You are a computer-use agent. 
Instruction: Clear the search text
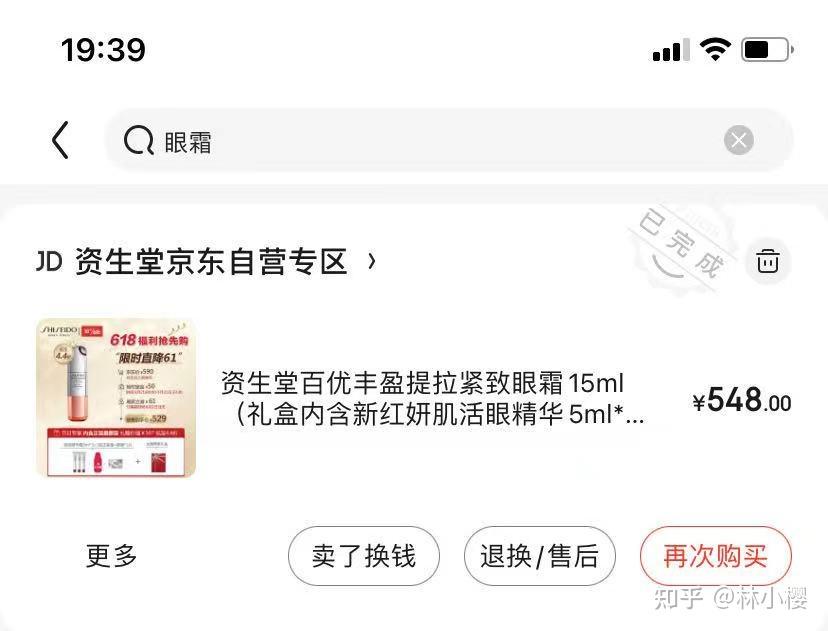pyautogui.click(x=739, y=141)
